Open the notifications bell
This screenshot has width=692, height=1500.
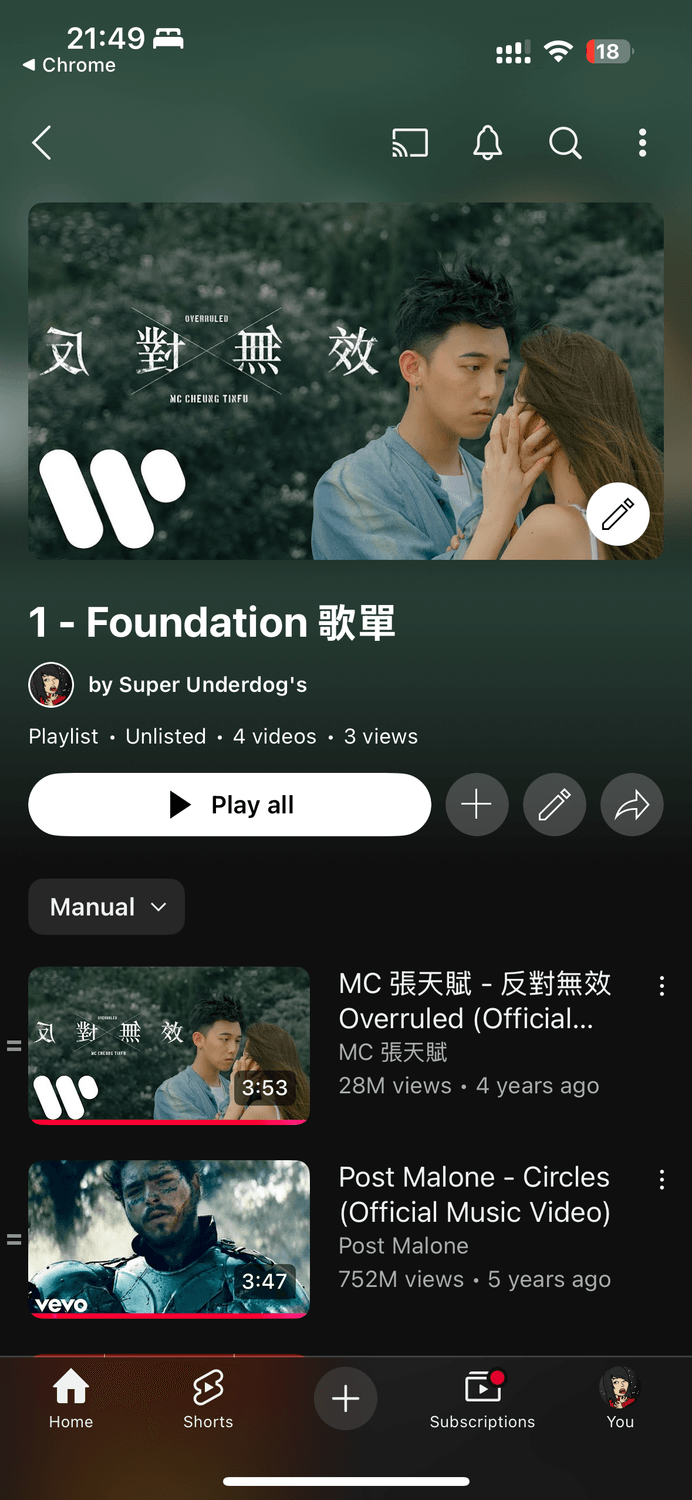(487, 143)
